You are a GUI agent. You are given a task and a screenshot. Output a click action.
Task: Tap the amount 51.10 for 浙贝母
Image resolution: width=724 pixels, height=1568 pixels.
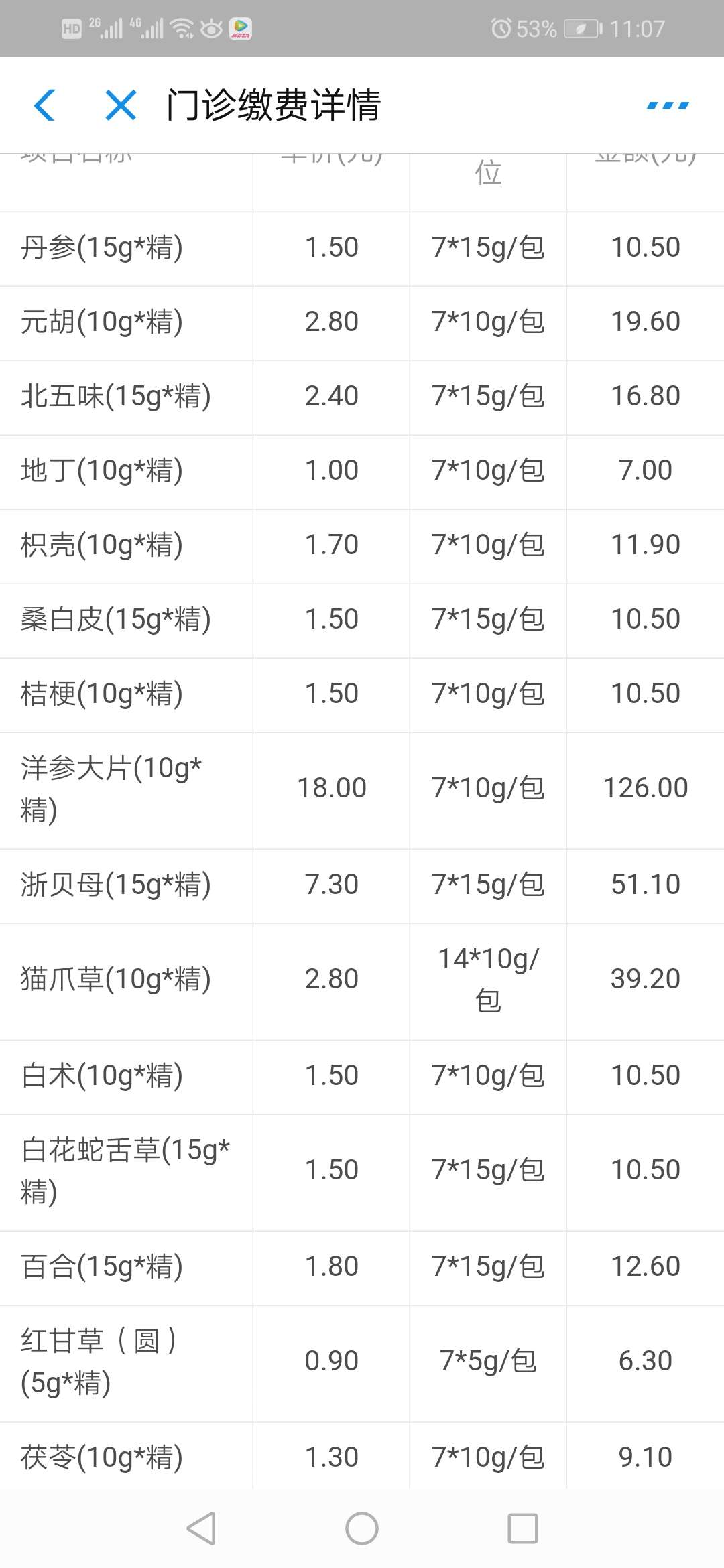644,885
